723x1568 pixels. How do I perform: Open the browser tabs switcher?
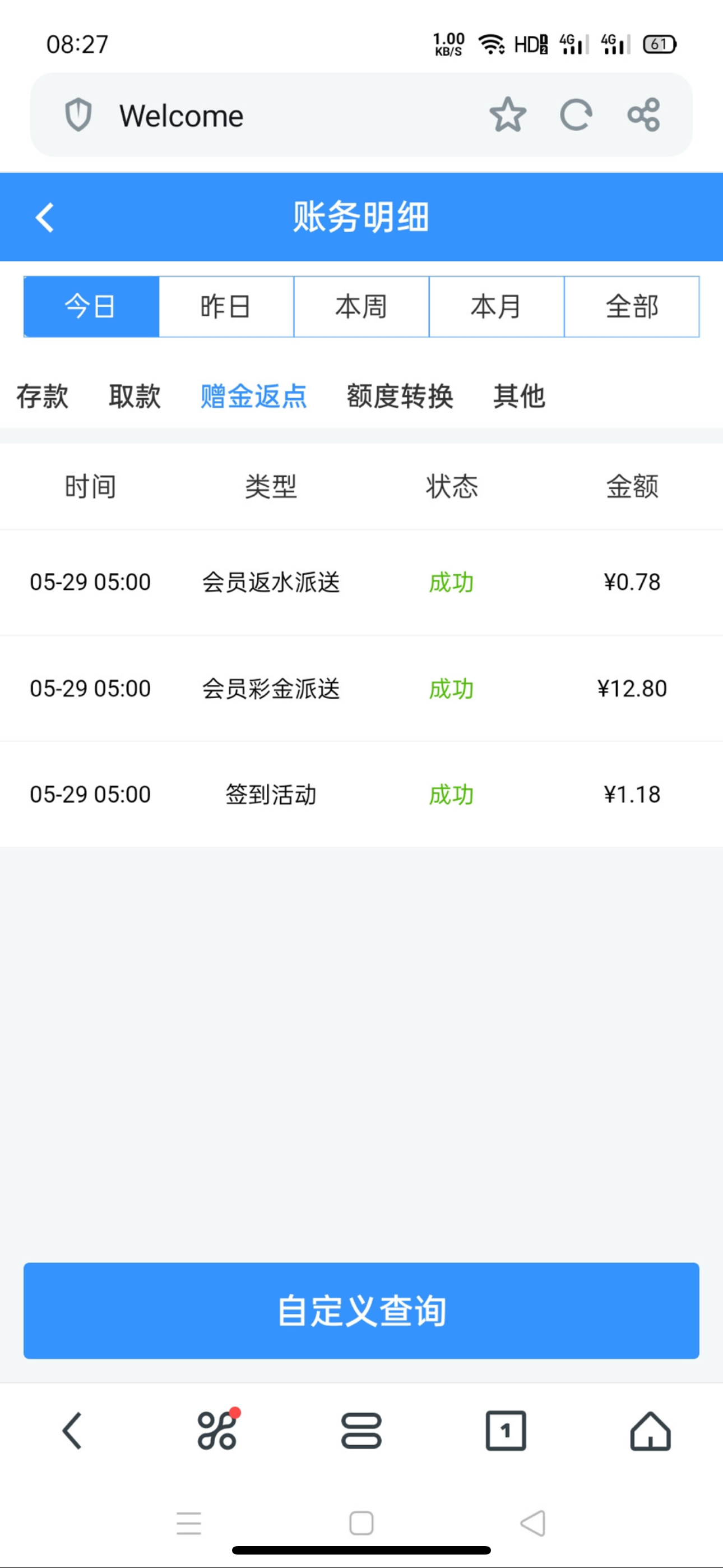(506, 1431)
